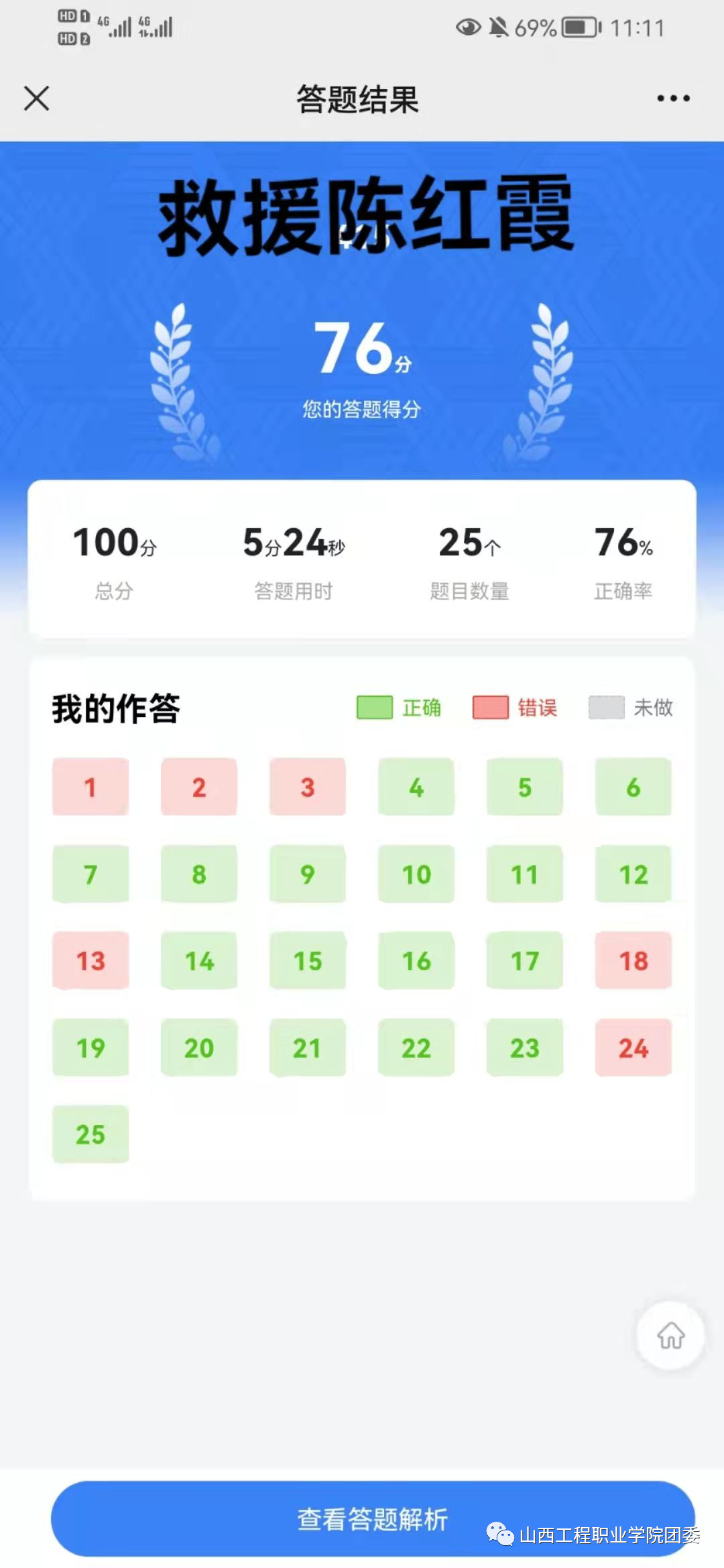The width and height of the screenshot is (724, 1568).
Task: Review wrong question 13
Action: [90, 960]
